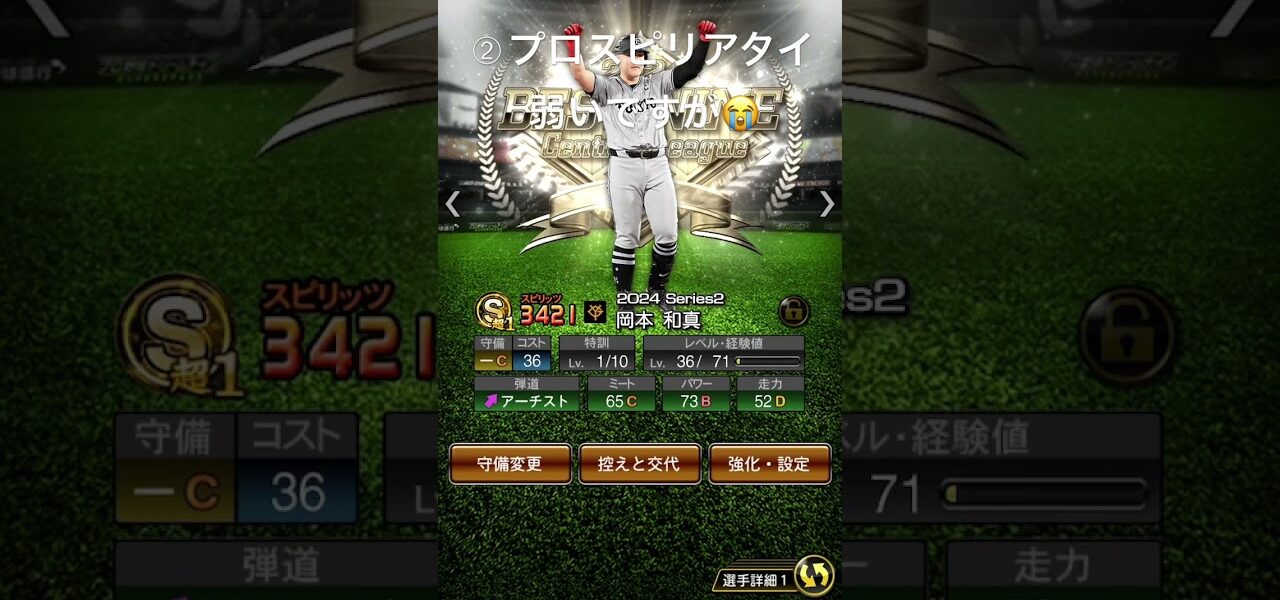Tap the 守備変更 button
The height and width of the screenshot is (600, 1280).
510,464
